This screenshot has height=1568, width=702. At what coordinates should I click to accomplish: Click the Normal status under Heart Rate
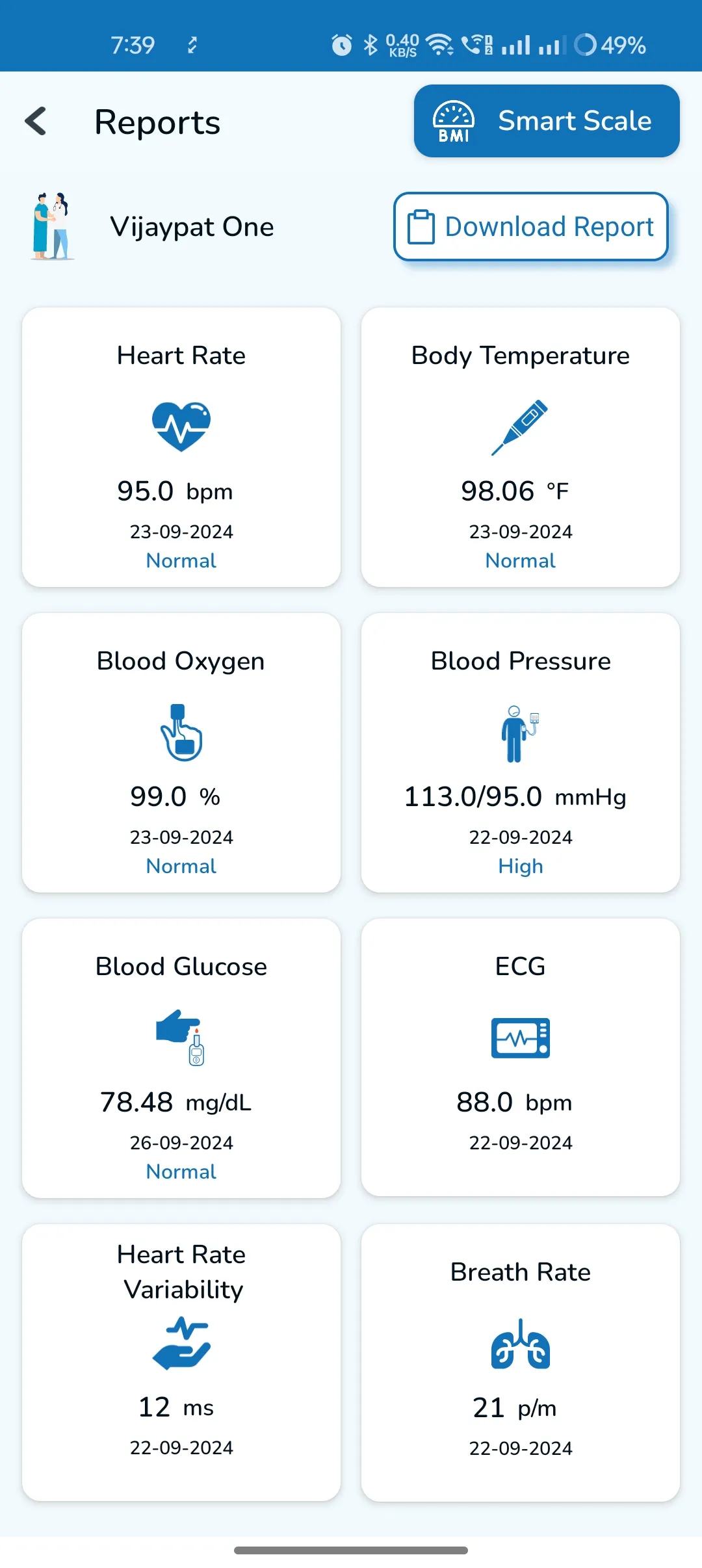(x=181, y=560)
